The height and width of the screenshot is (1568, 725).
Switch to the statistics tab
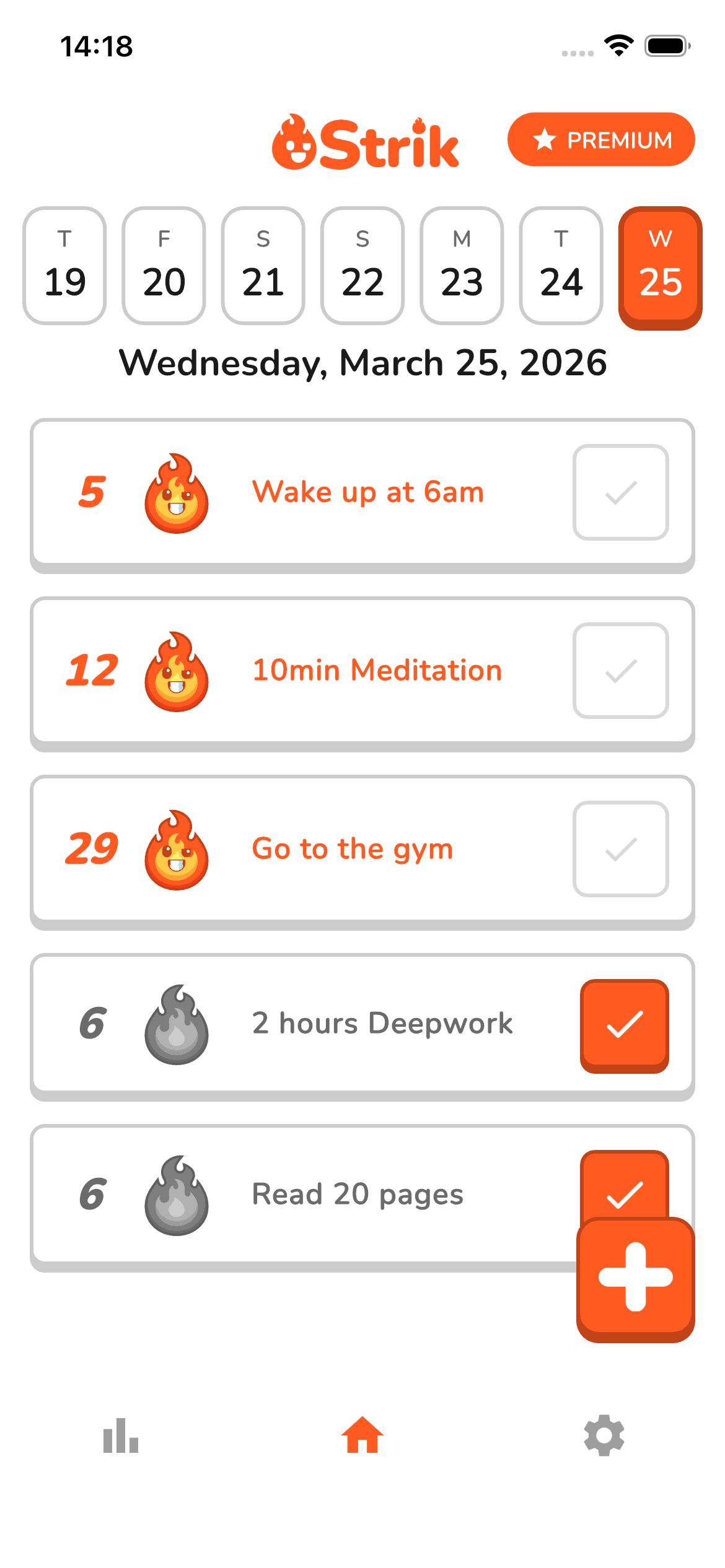pos(121,1435)
